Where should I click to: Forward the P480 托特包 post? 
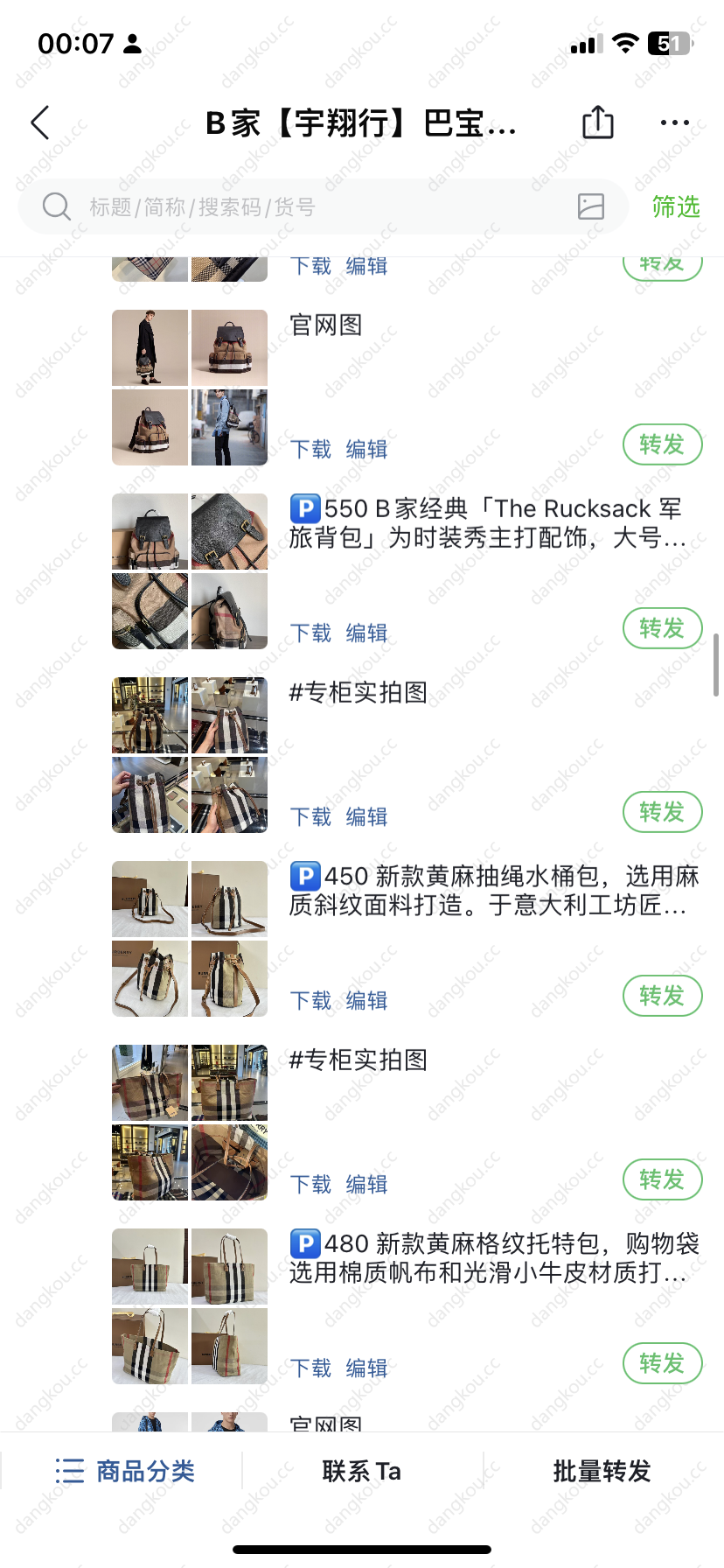click(662, 1363)
